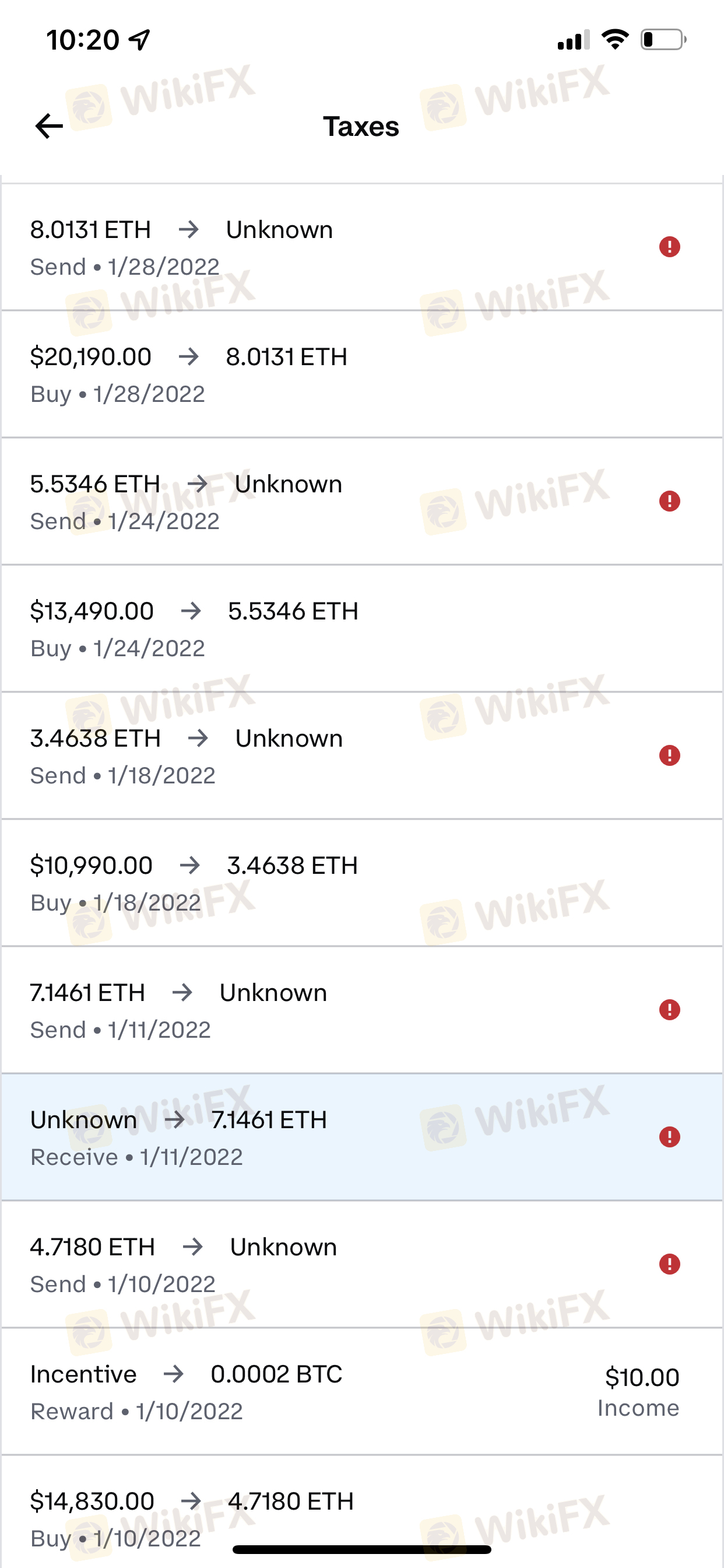Select the 3.4638 ETH send on 1/18/2022
This screenshot has width=724, height=1568.
coord(362,756)
